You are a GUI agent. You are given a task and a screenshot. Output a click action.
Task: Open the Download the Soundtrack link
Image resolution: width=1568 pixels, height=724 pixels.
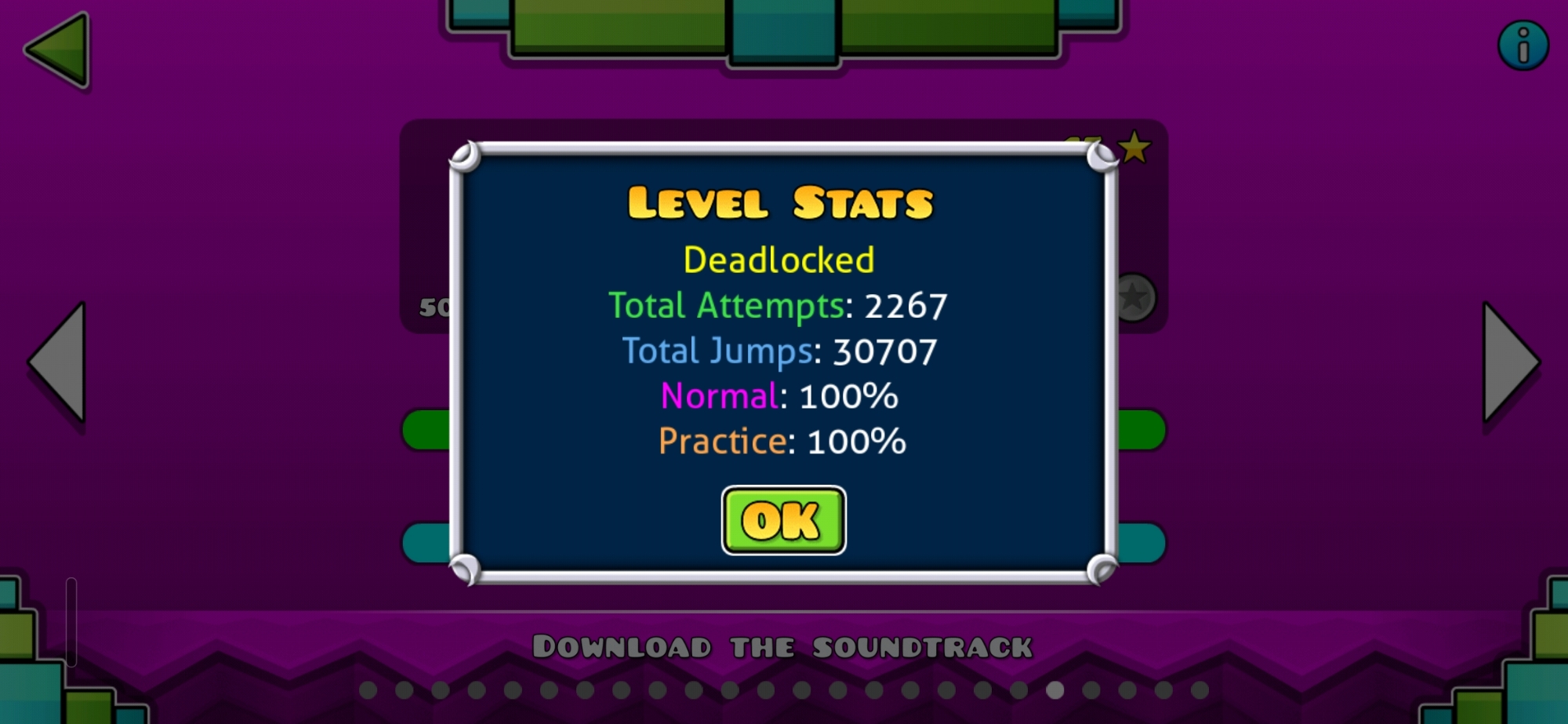(x=782, y=647)
